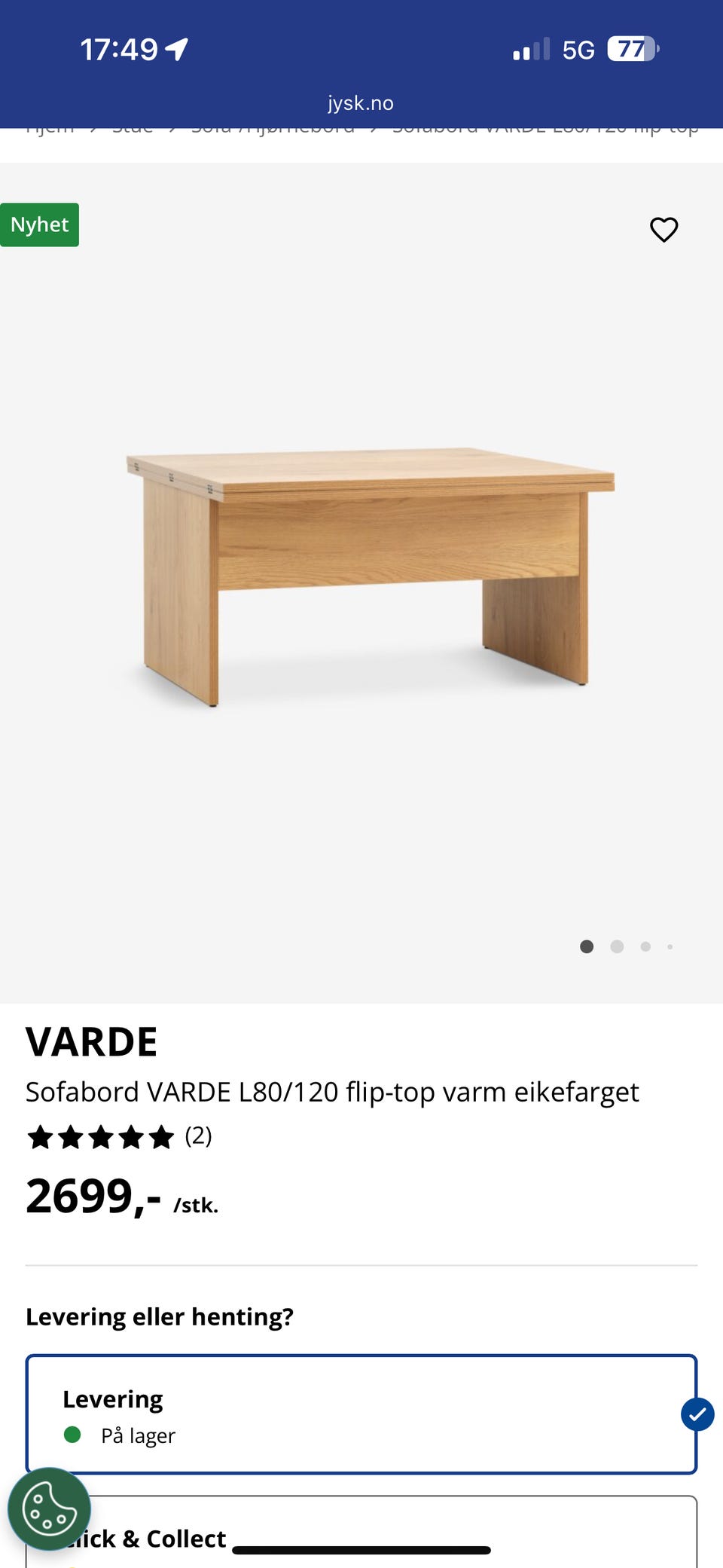Viewport: 723px width, 1568px height.
Task: Navigate to Stue via breadcrumb
Action: pyautogui.click(x=133, y=128)
